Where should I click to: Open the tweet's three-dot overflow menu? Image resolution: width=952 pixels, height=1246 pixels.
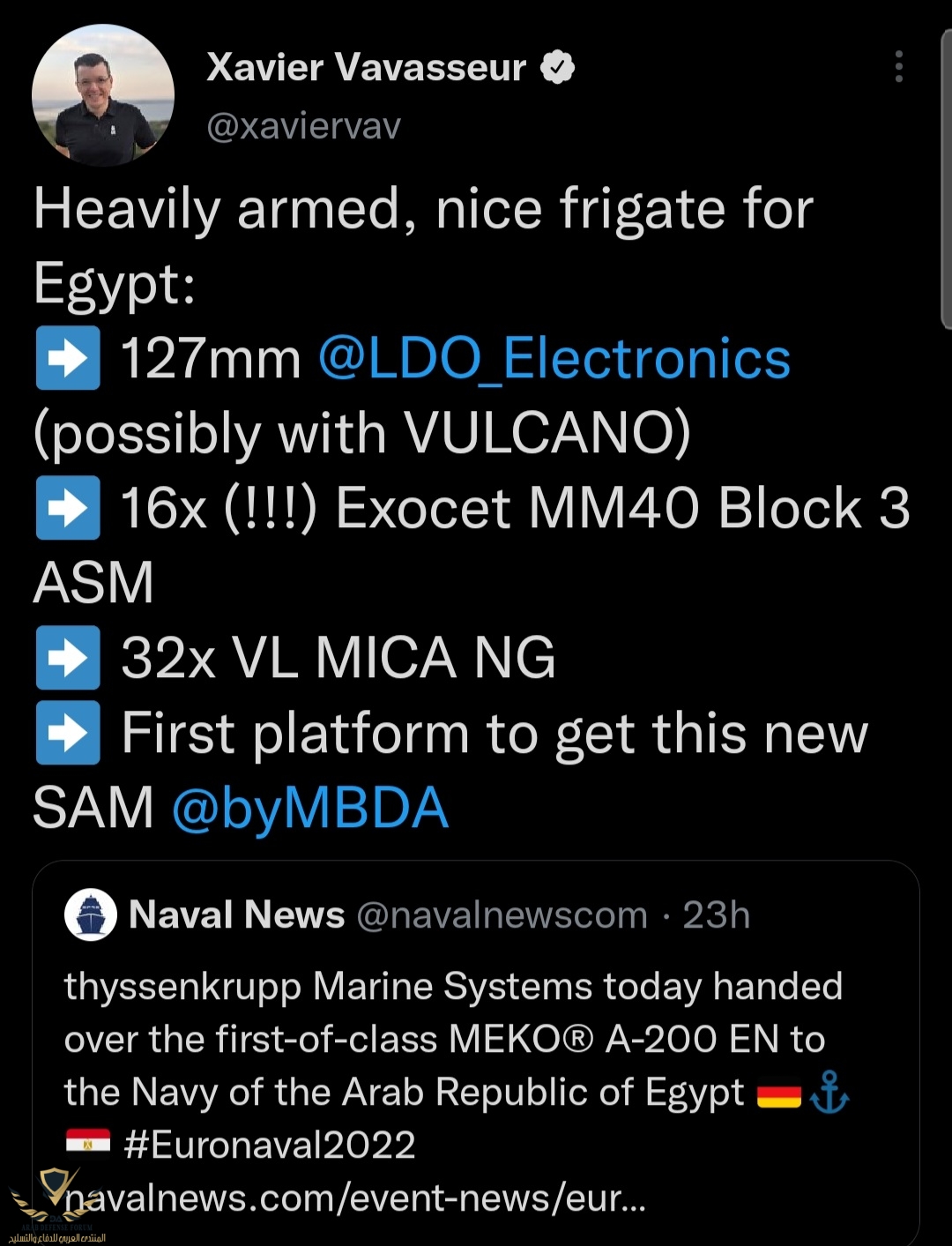click(x=898, y=67)
